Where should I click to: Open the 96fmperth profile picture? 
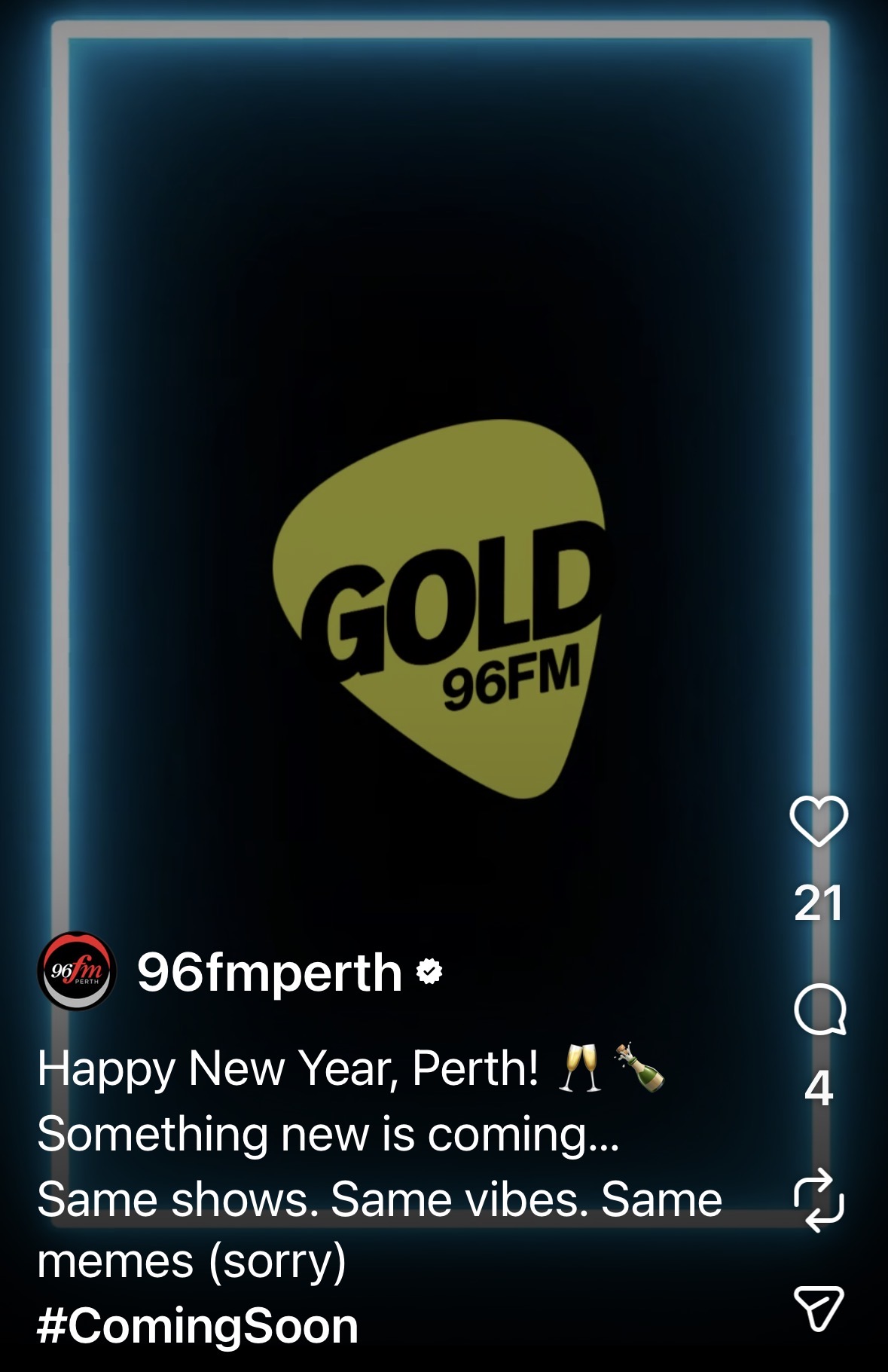pyautogui.click(x=77, y=971)
